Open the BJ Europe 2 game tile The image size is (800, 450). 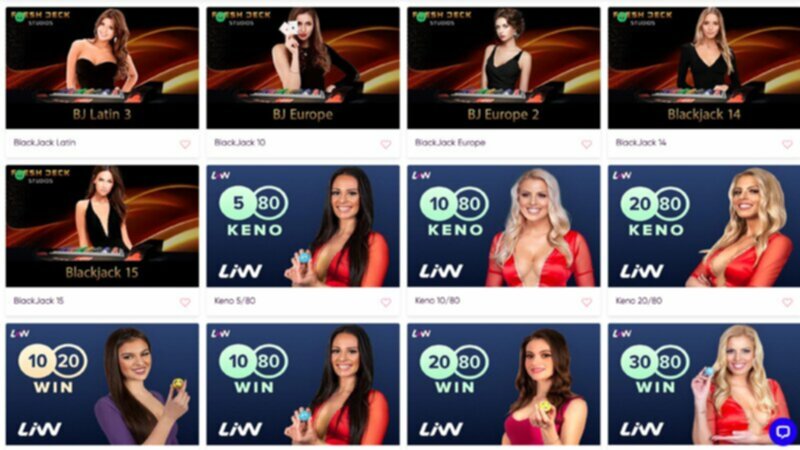(x=503, y=67)
